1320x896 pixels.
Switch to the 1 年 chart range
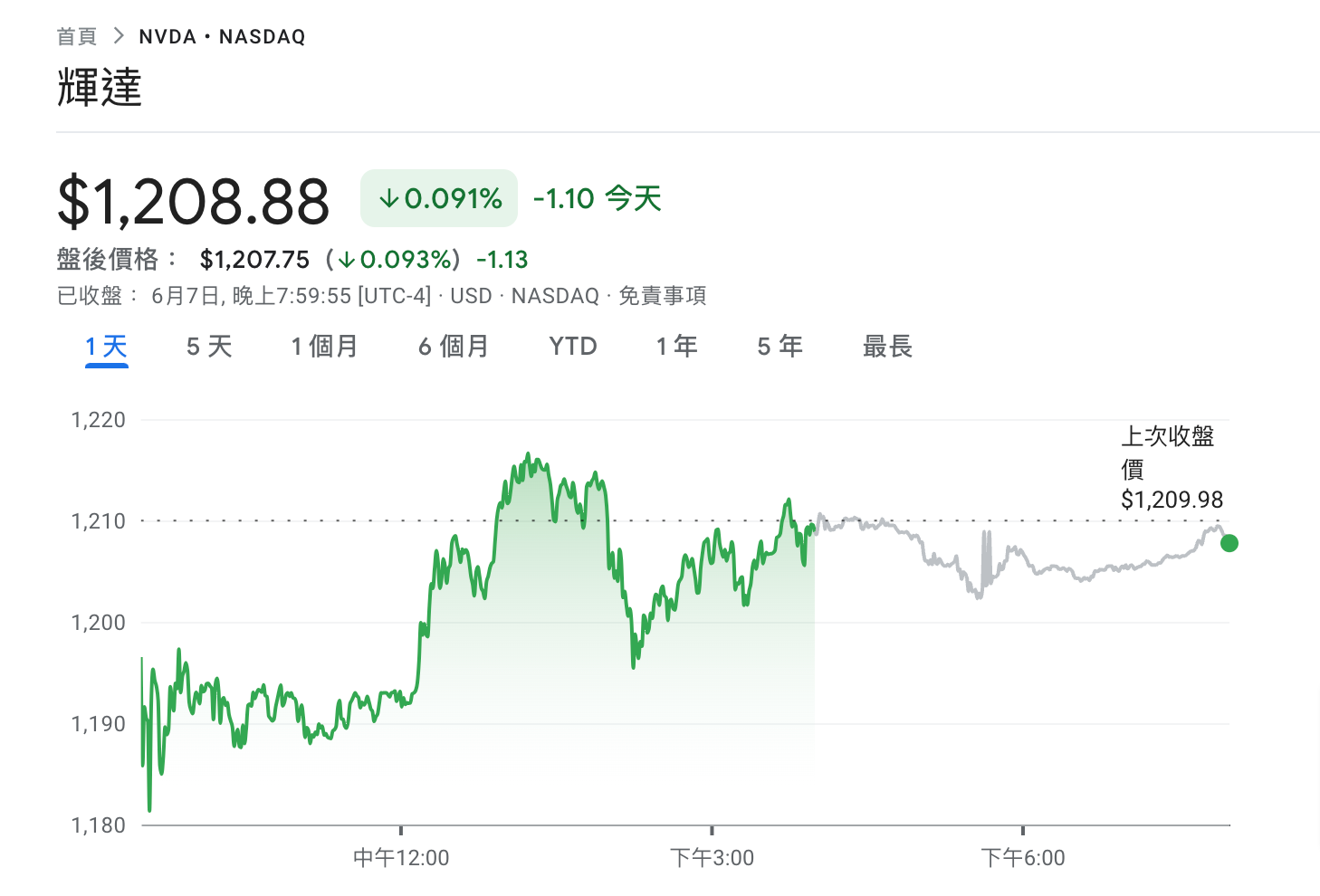[677, 346]
